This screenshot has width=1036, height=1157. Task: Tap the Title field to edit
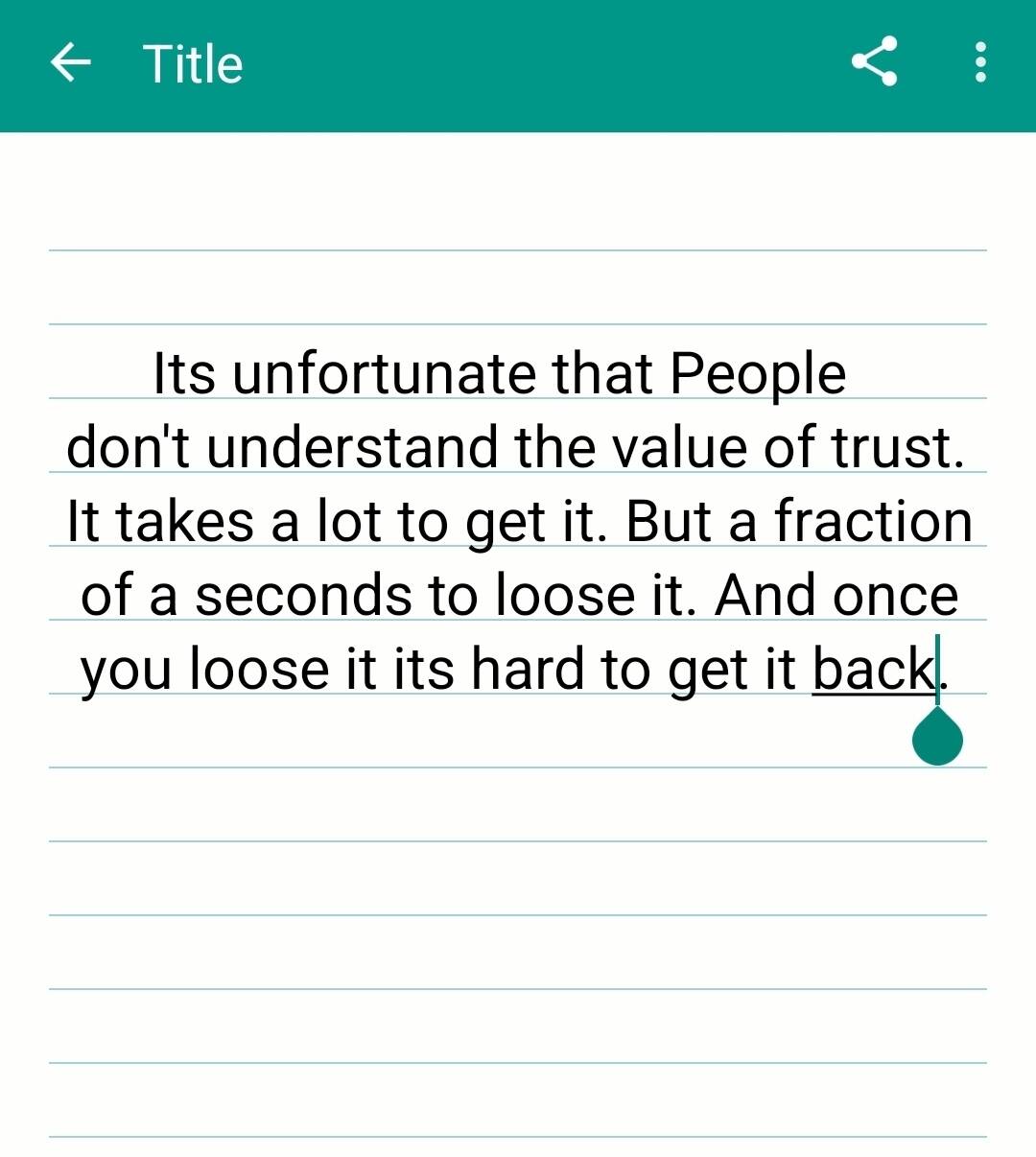[x=193, y=64]
